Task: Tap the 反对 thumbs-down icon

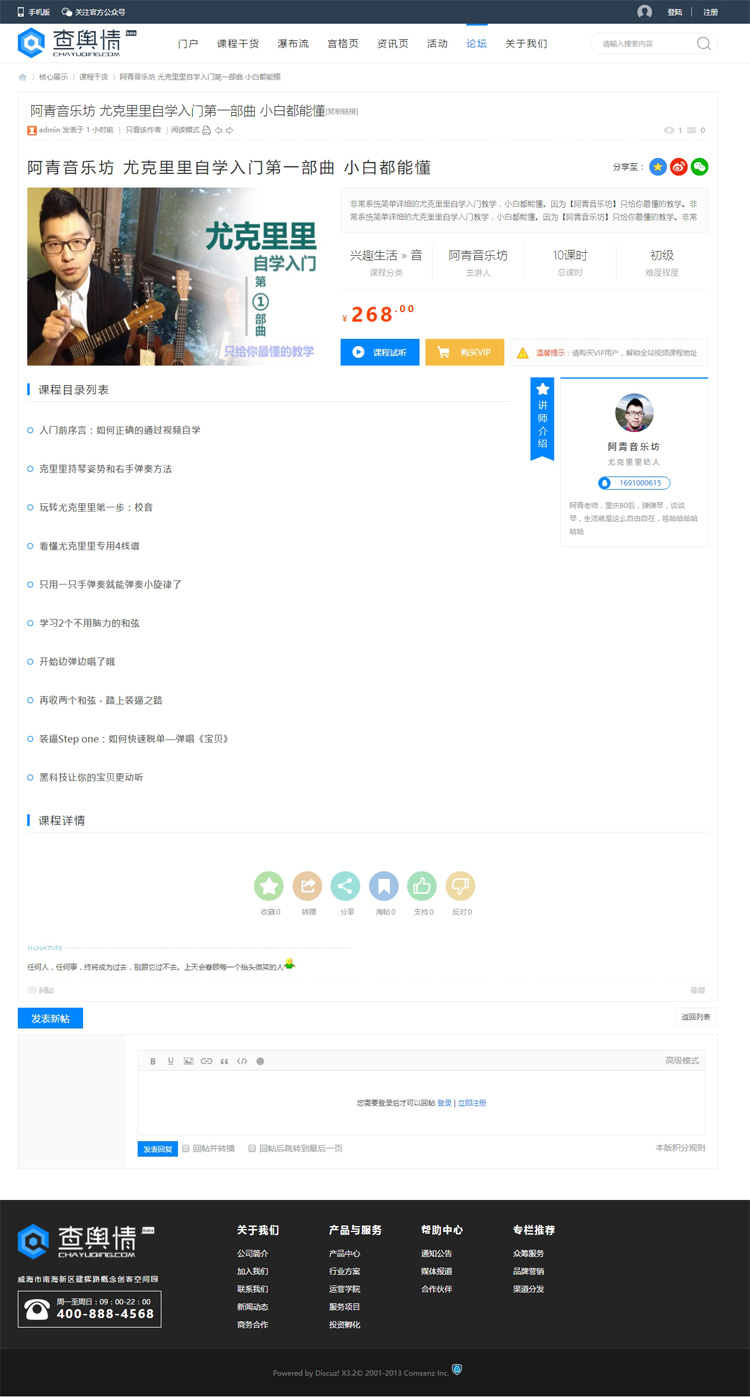Action: 460,886
